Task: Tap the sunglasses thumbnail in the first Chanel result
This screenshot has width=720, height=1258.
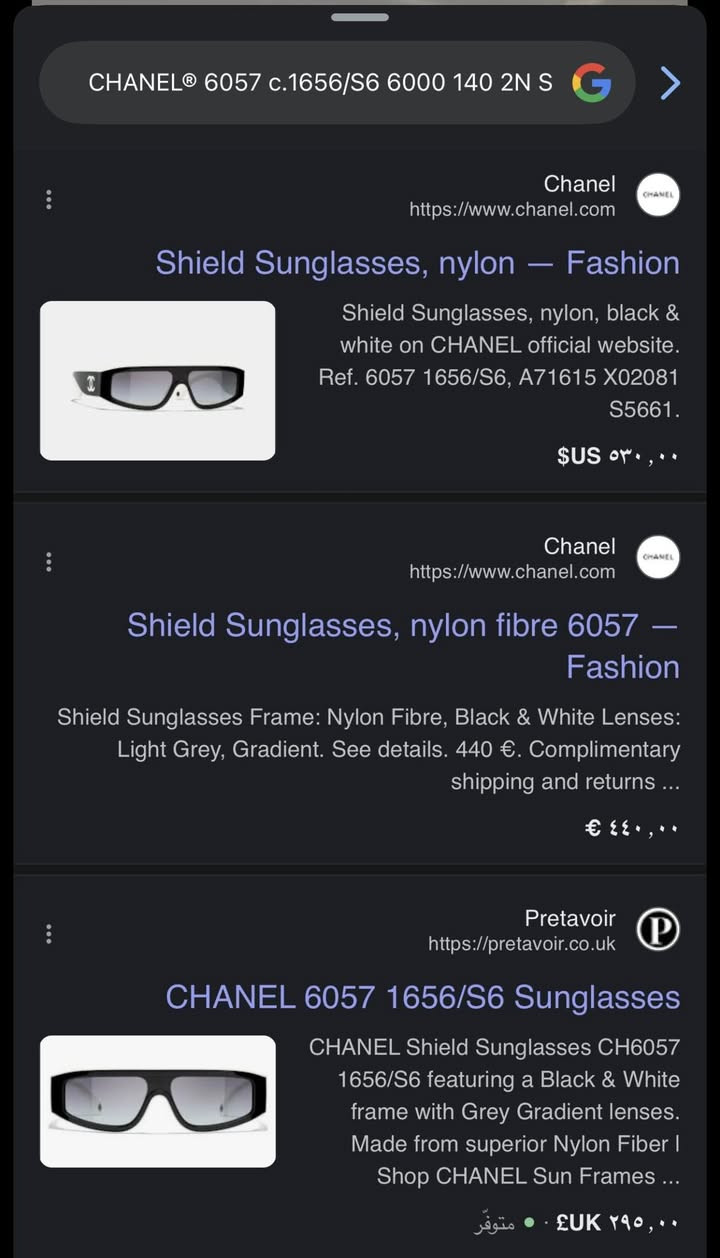Action: tap(158, 381)
